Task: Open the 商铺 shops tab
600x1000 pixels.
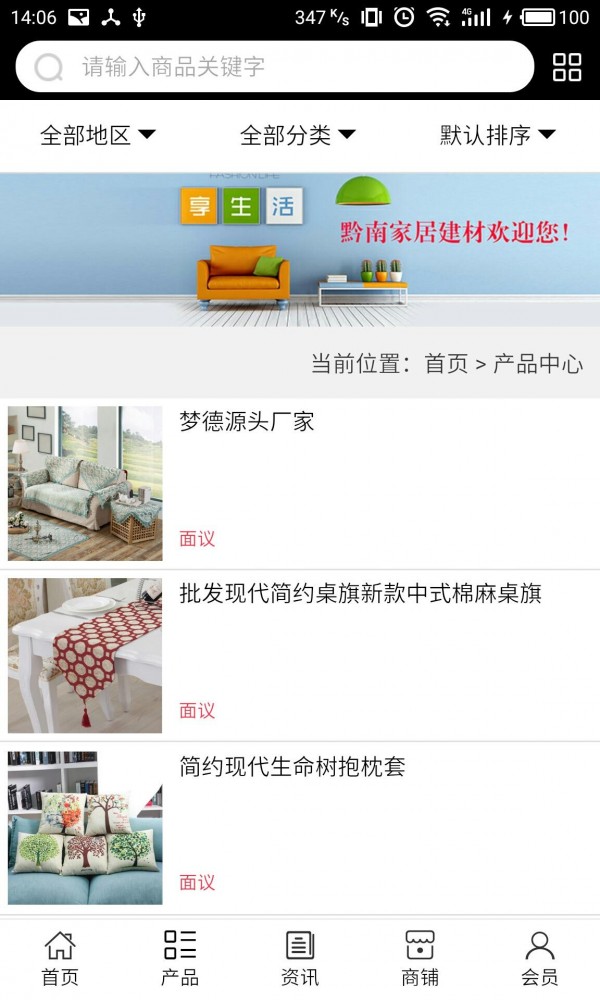Action: [x=420, y=958]
